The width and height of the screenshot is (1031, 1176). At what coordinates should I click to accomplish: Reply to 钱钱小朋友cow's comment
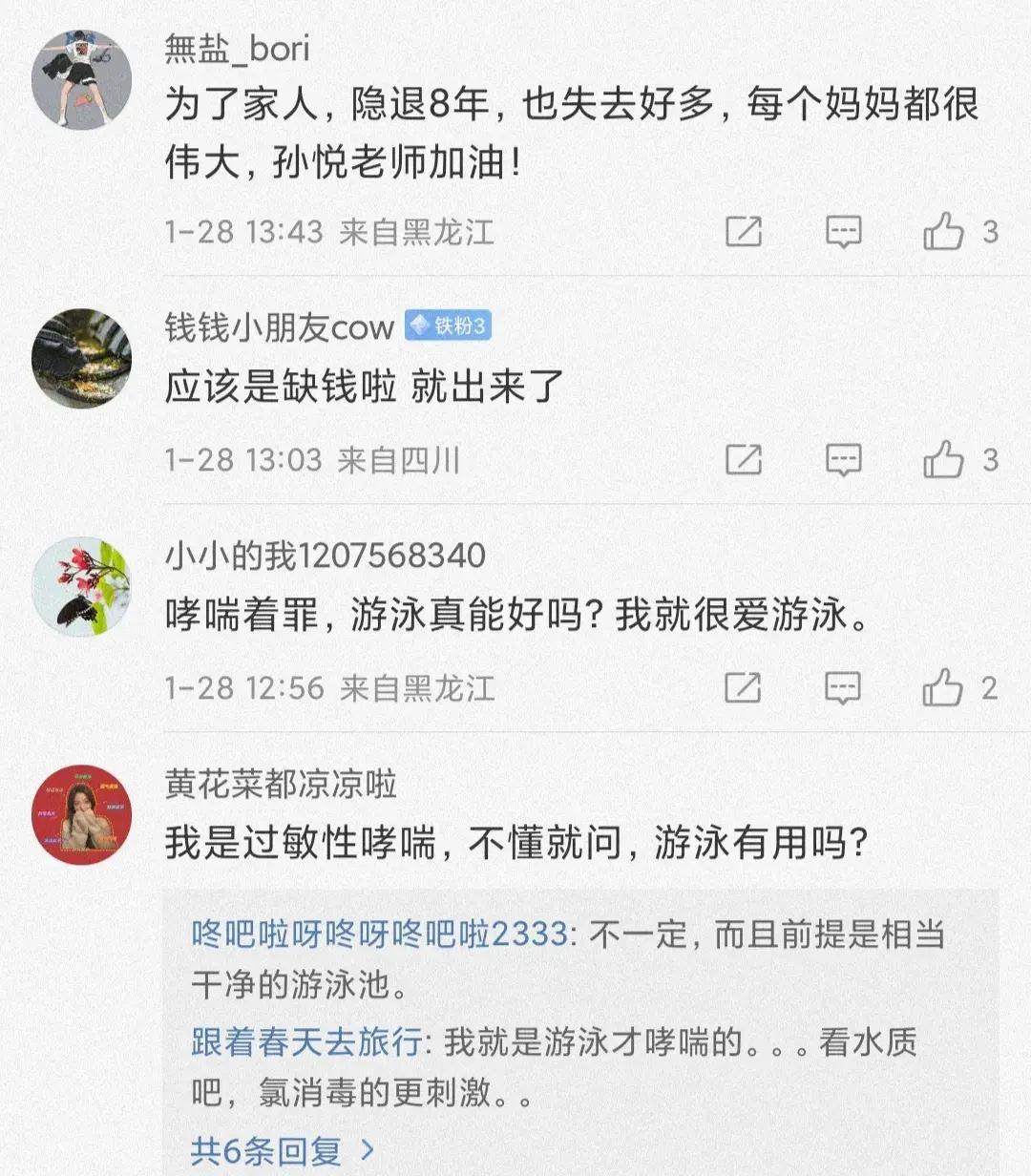(843, 460)
